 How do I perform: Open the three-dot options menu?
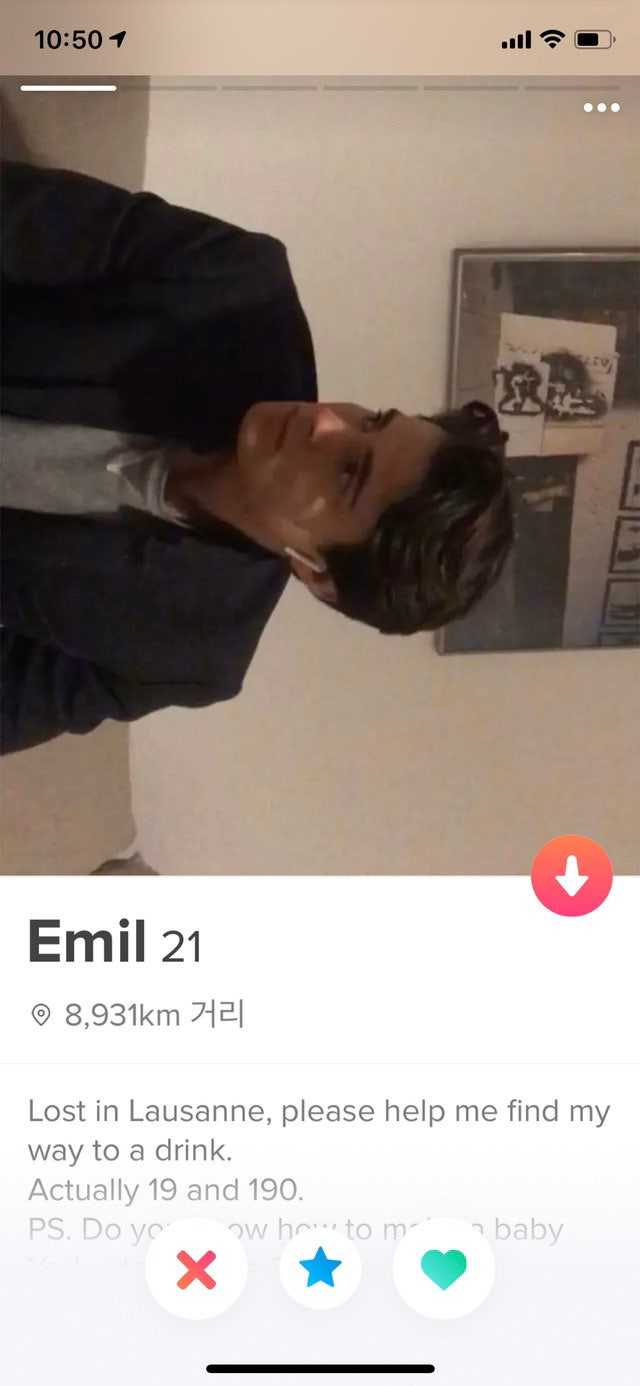[x=601, y=107]
